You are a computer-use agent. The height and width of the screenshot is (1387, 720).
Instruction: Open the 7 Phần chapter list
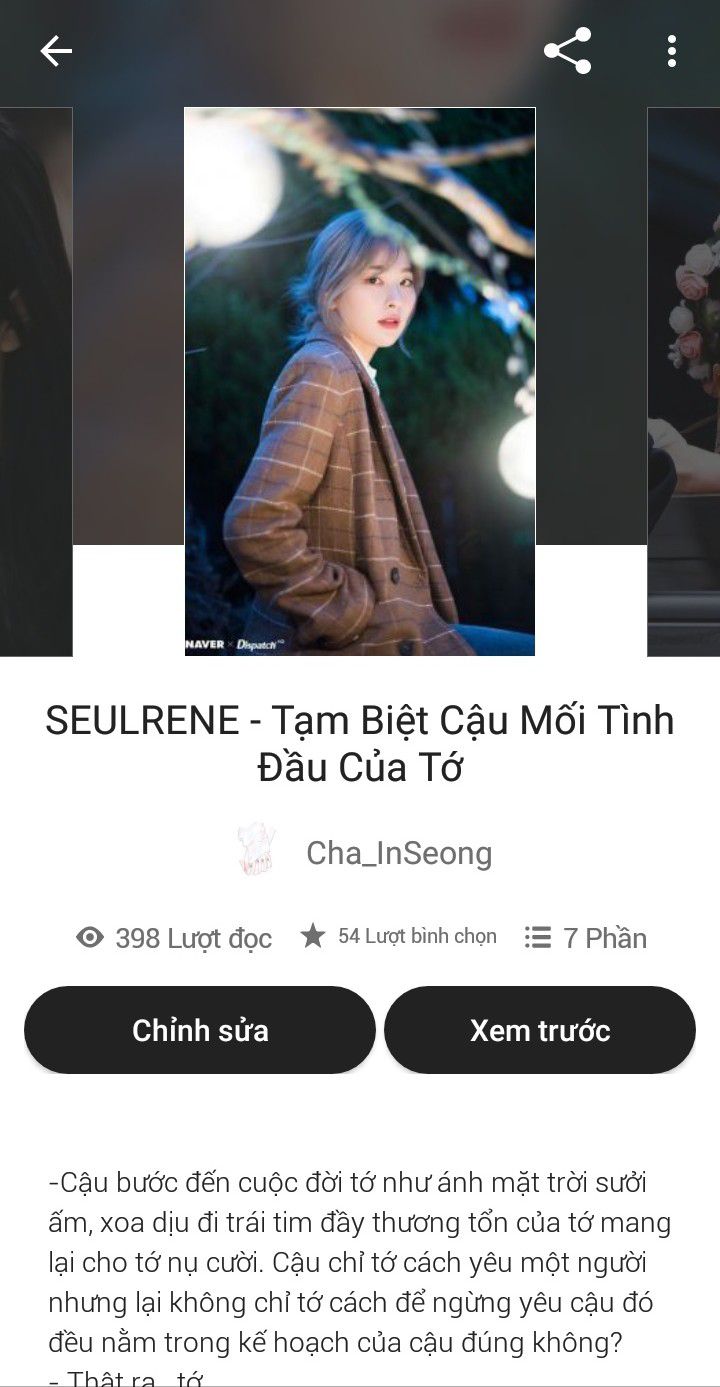point(586,937)
